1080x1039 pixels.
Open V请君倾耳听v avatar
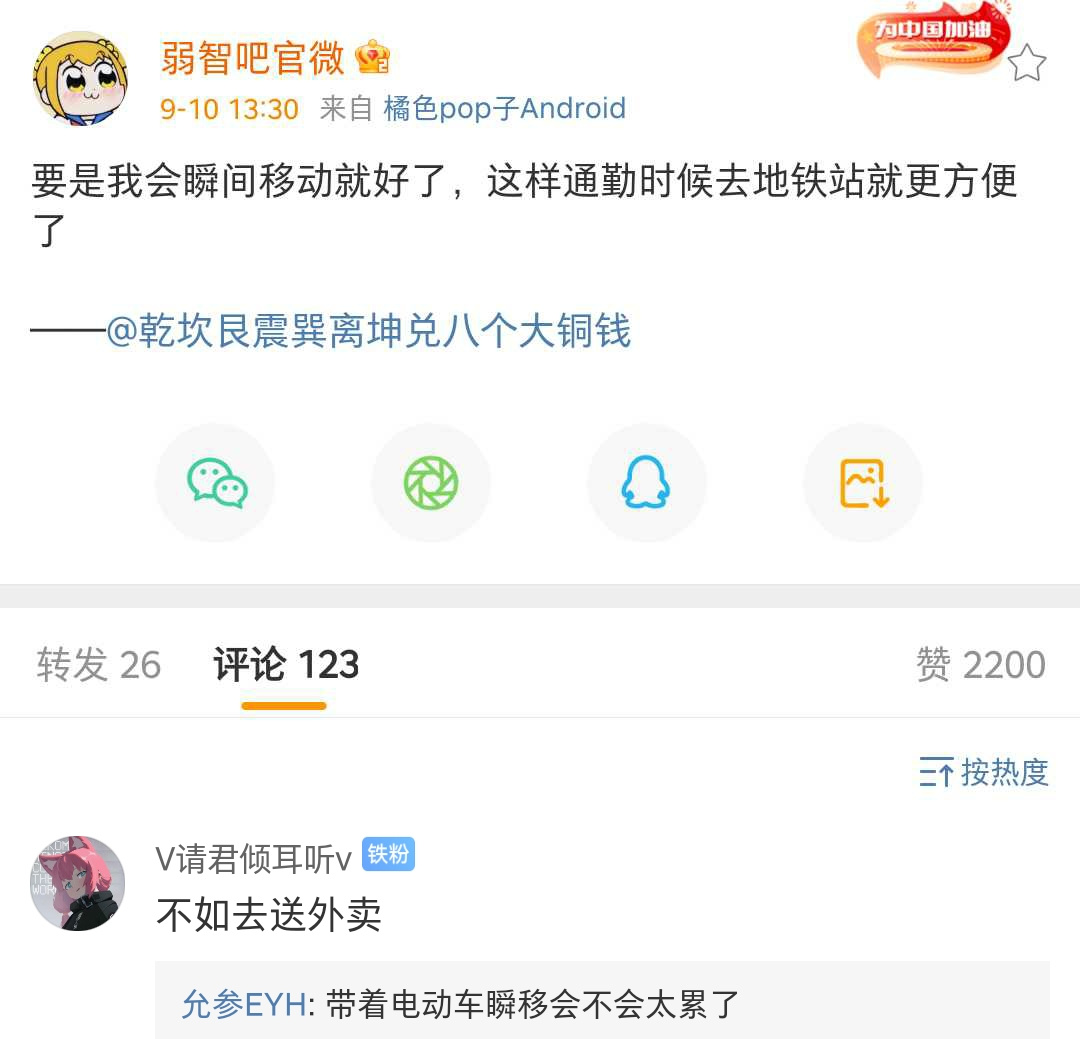coord(78,883)
